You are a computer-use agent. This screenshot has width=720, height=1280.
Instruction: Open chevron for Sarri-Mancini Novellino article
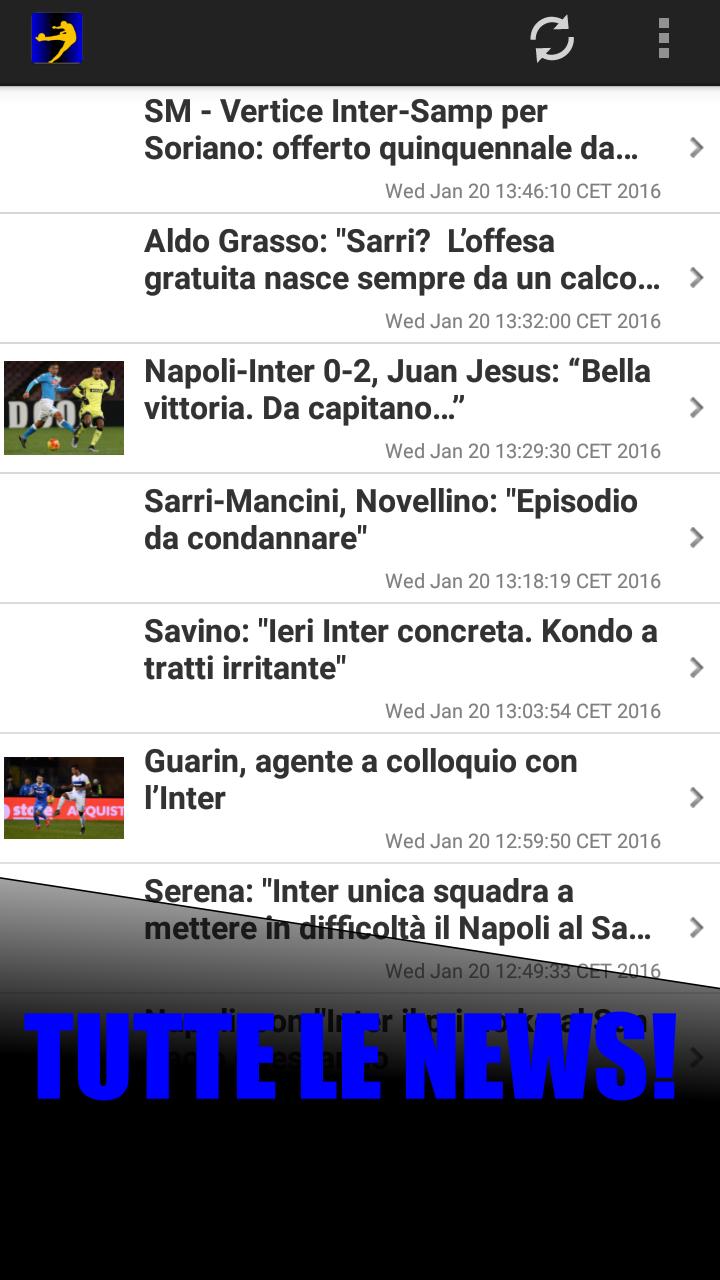(697, 537)
